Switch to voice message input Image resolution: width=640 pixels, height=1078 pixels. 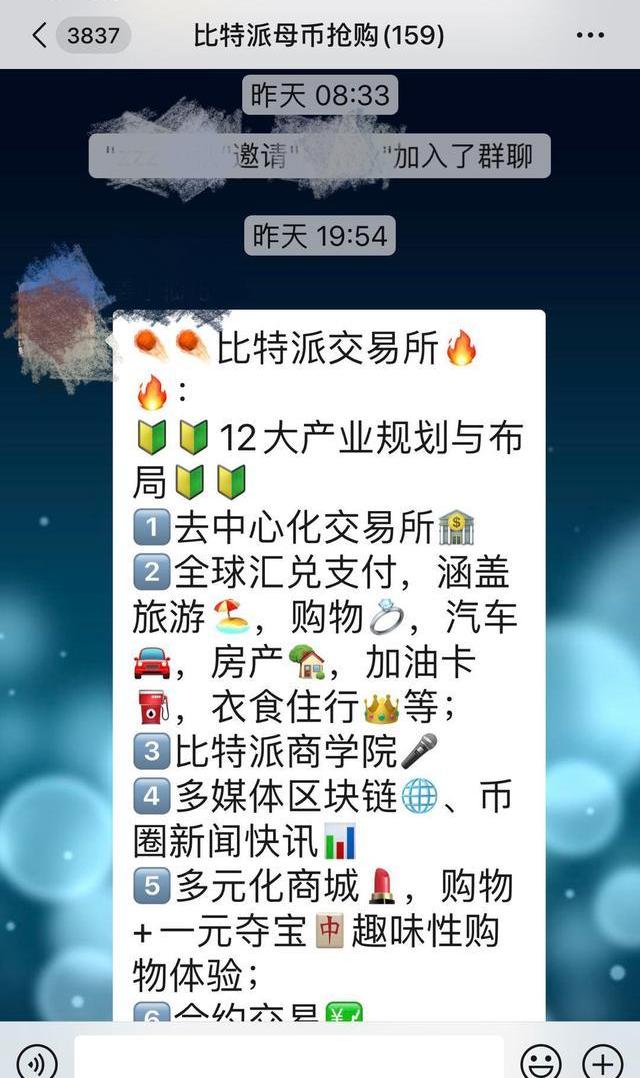[37, 1061]
